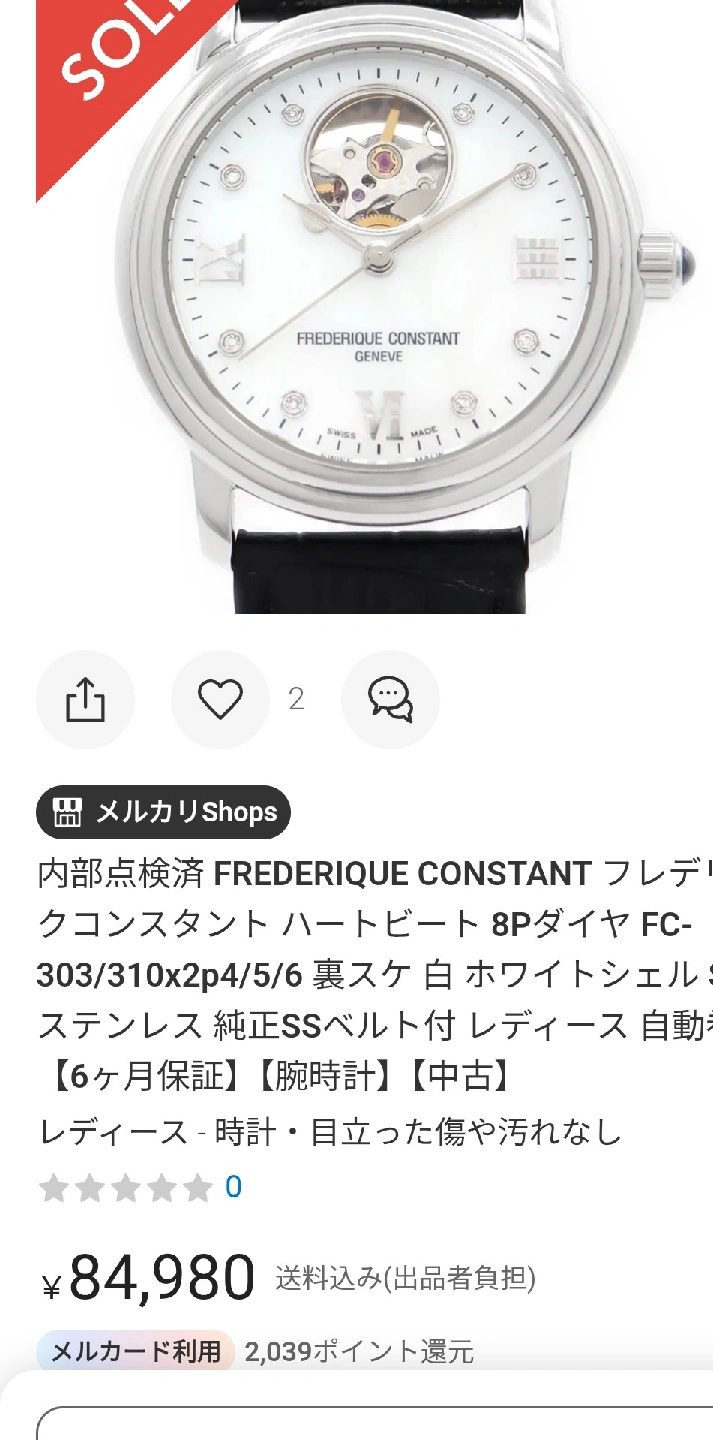Open the メルカリShops badge
Screen dimensions: 713x1440
click(163, 812)
